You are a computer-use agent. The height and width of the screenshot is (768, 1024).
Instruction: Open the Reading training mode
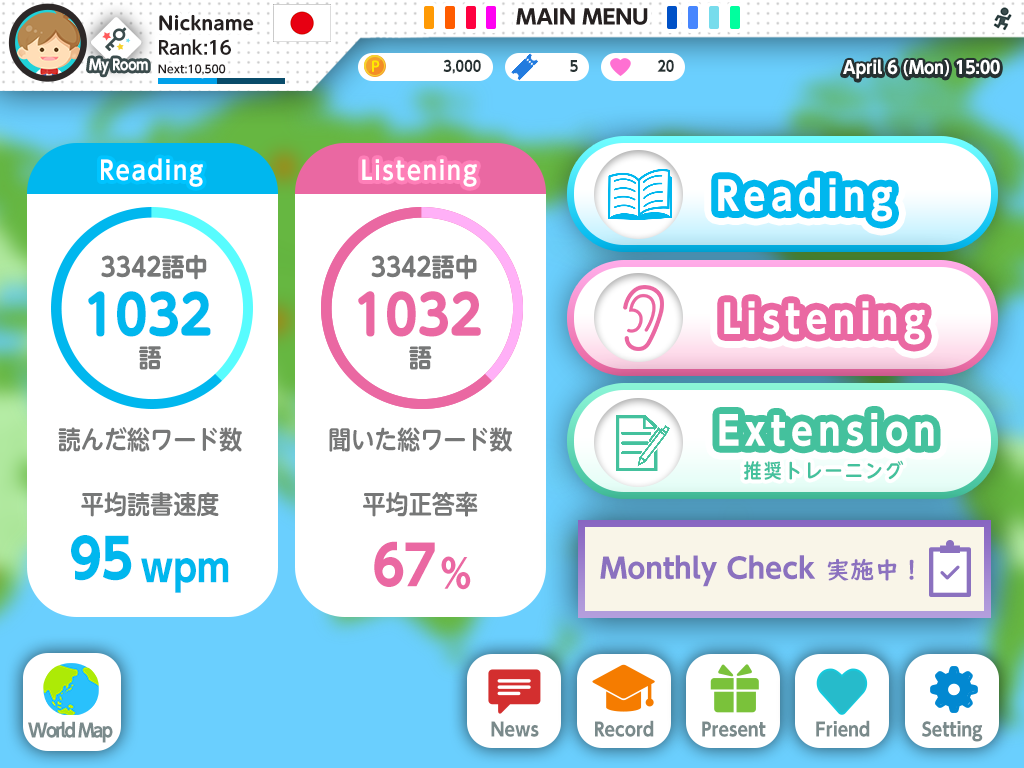782,194
